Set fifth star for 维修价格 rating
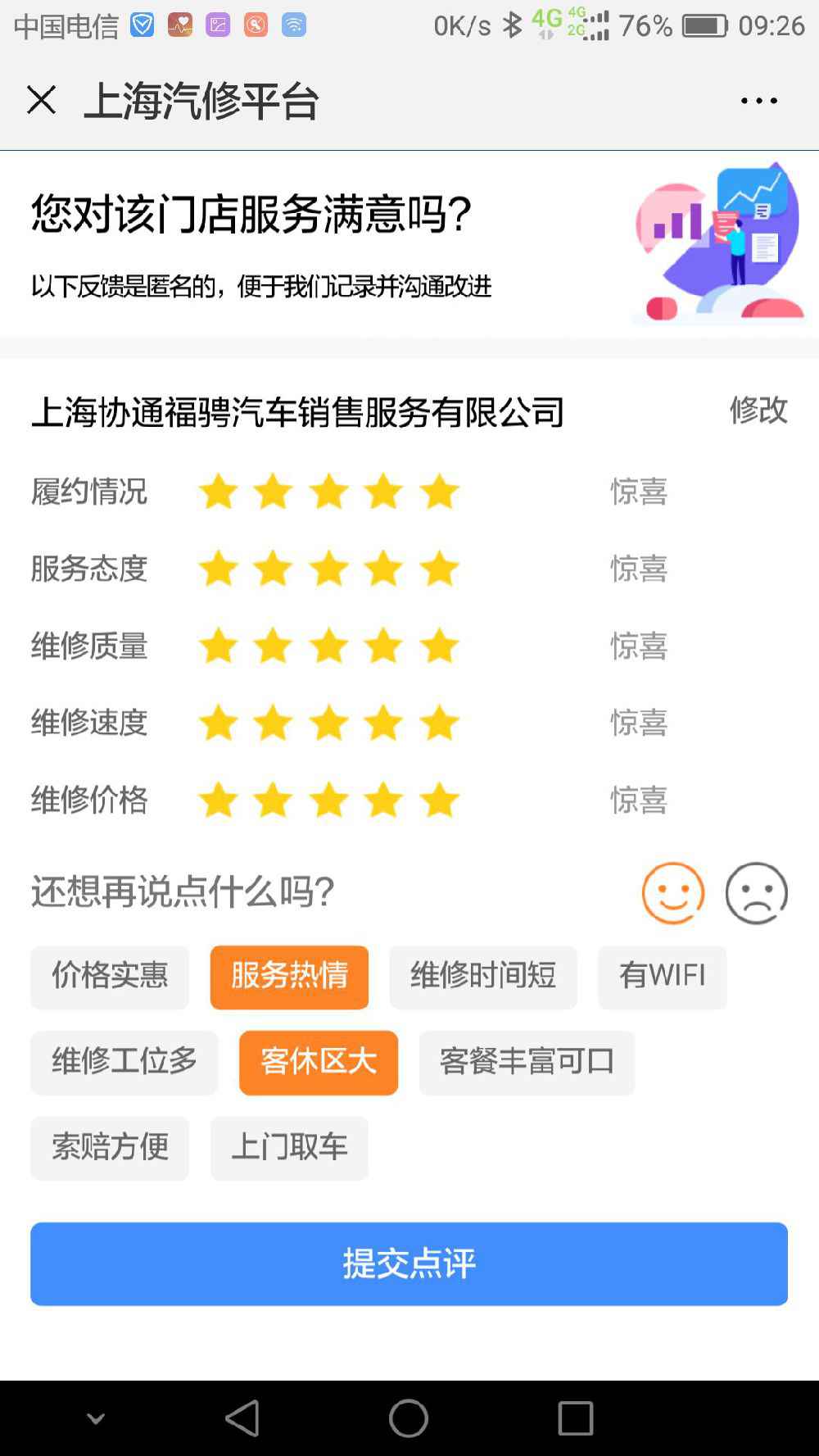Screen dimensions: 819x1456 [440, 801]
